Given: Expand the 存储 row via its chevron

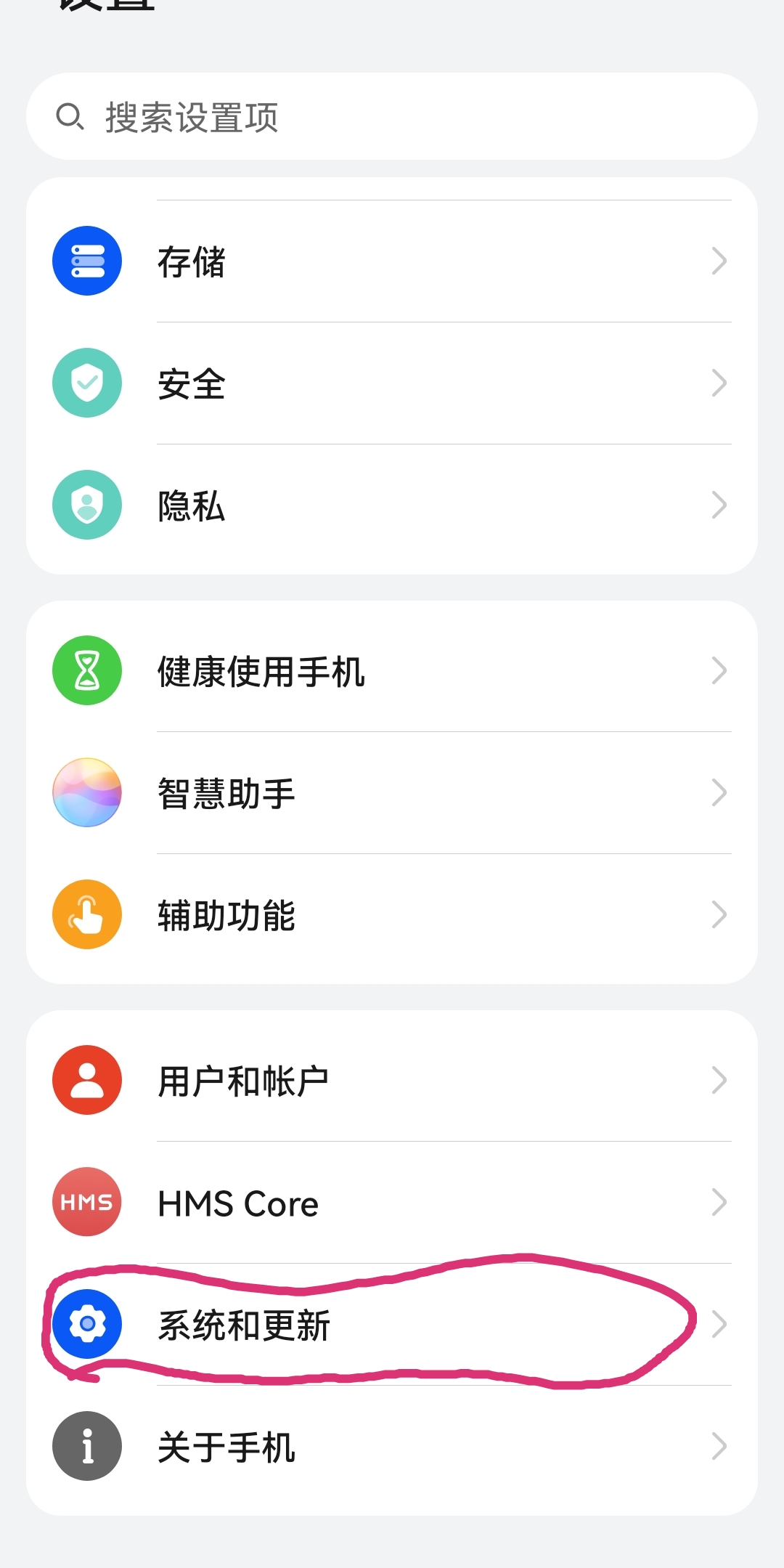Looking at the screenshot, I should (x=719, y=261).
